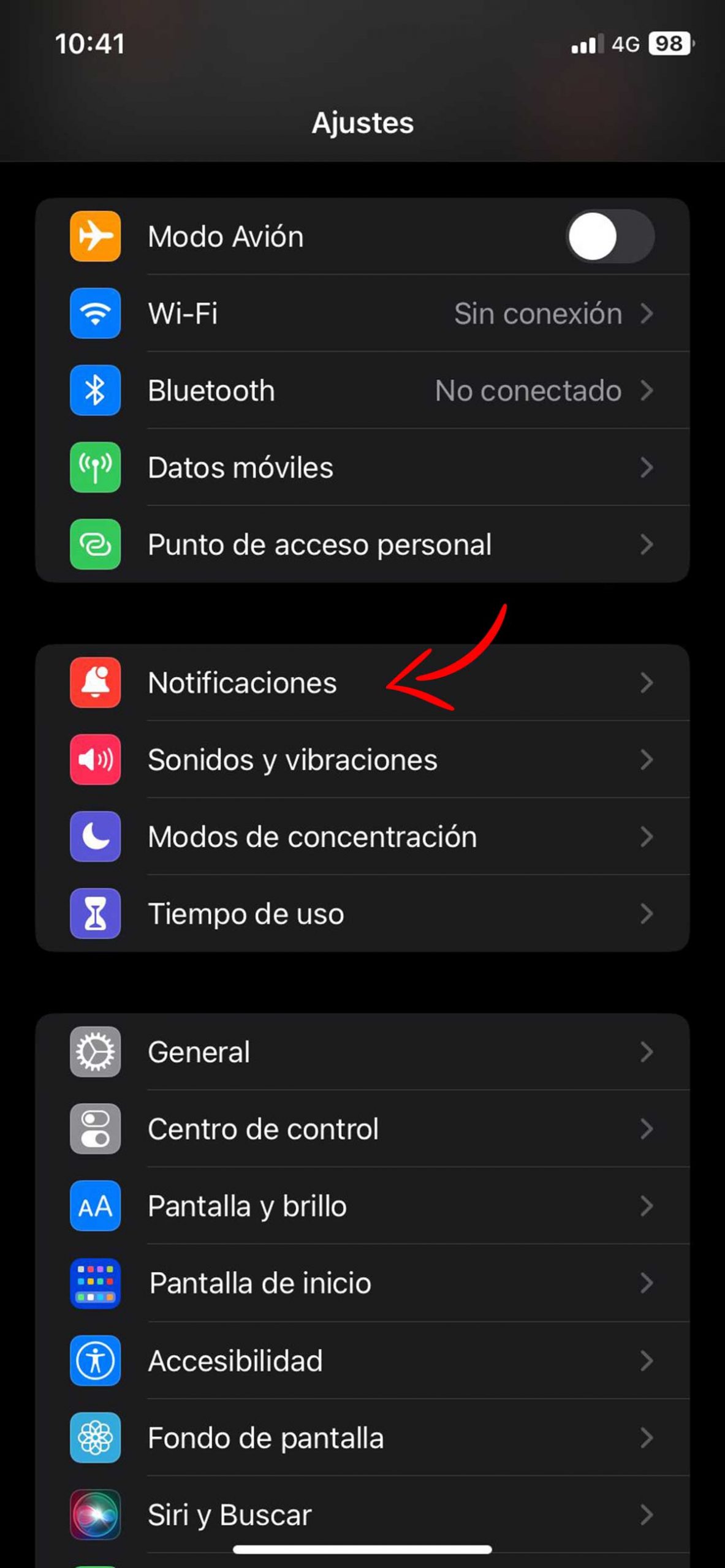Open Tiempo de uso
Image resolution: width=725 pixels, height=1568 pixels.
[x=362, y=914]
